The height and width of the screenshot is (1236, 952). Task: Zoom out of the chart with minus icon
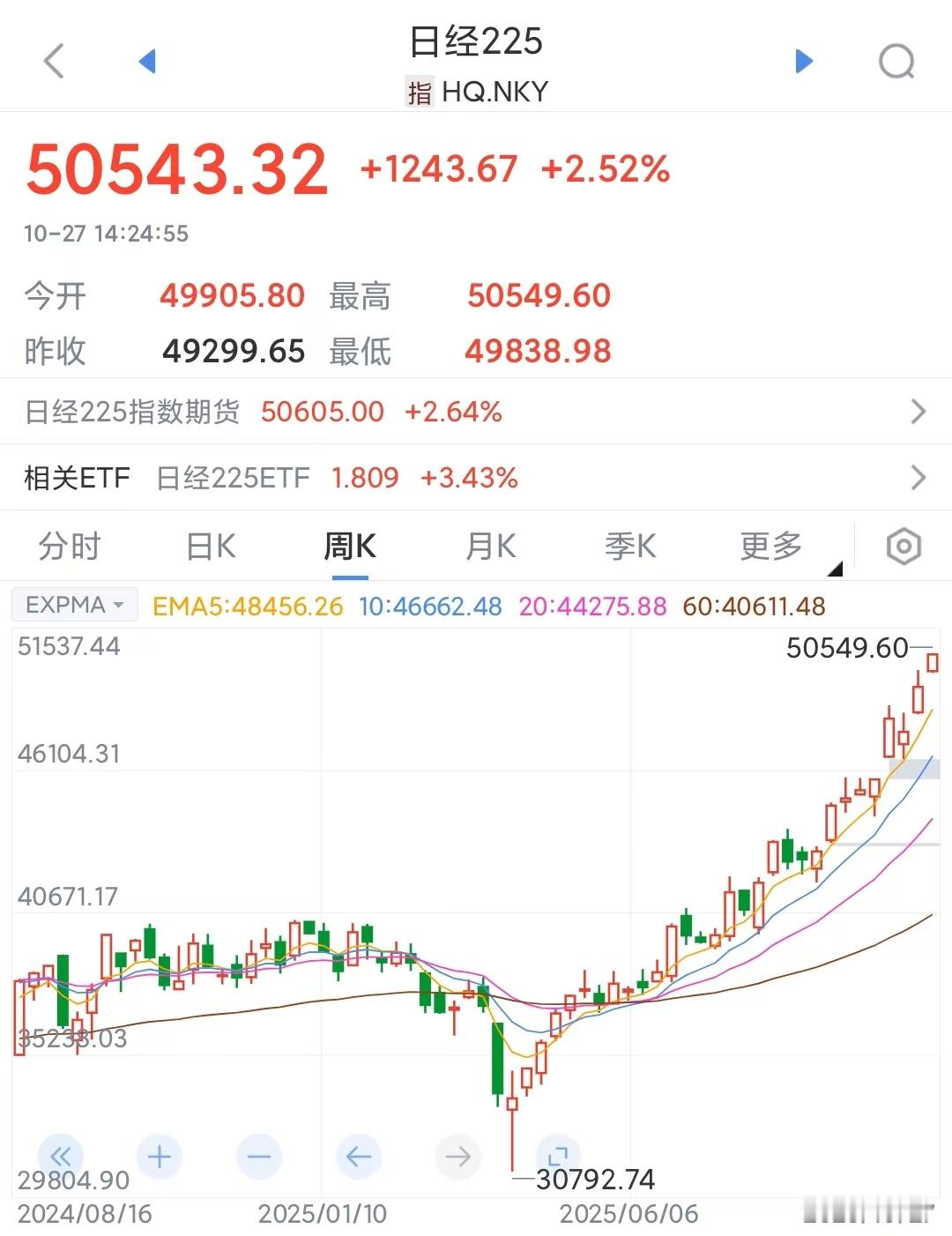click(258, 1156)
